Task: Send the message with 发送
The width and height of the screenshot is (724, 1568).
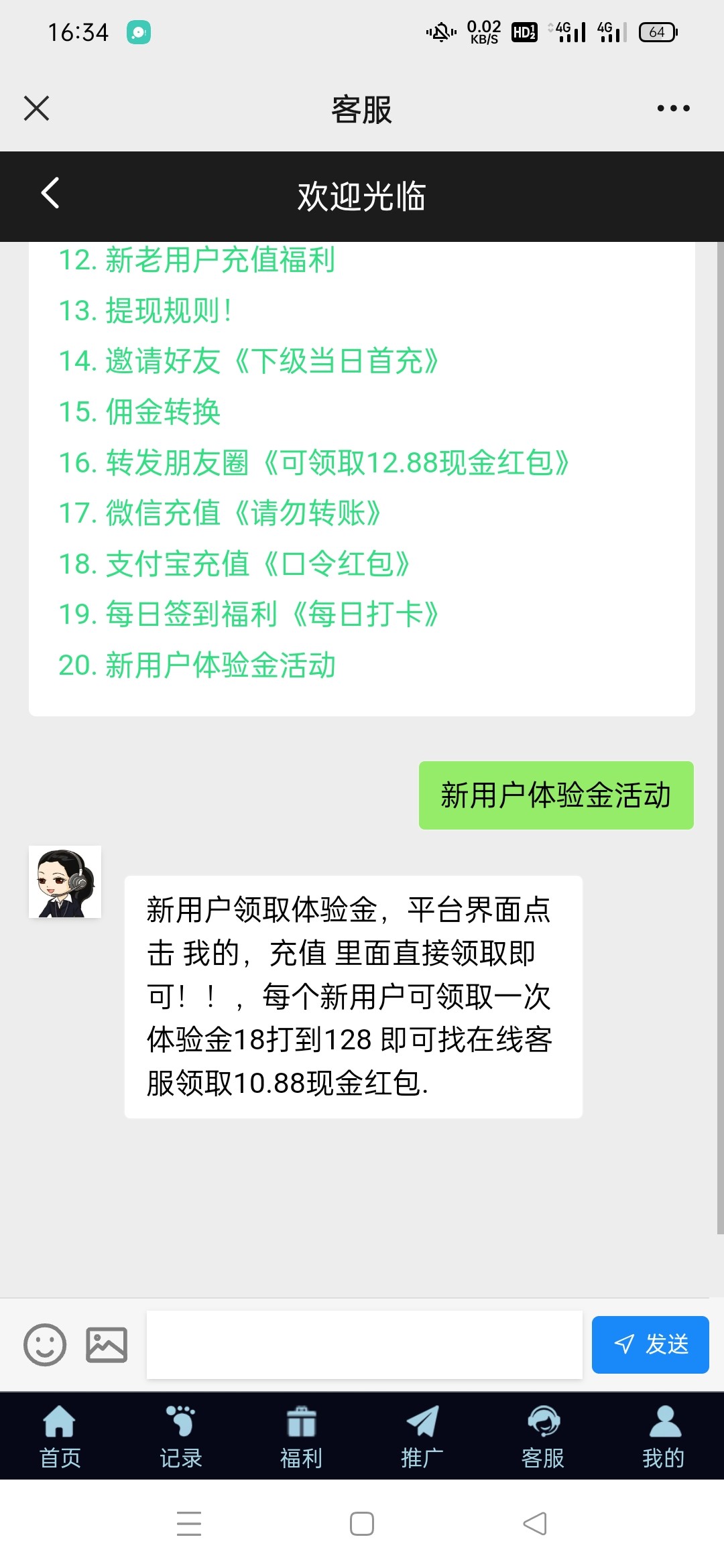Action: 650,1344
